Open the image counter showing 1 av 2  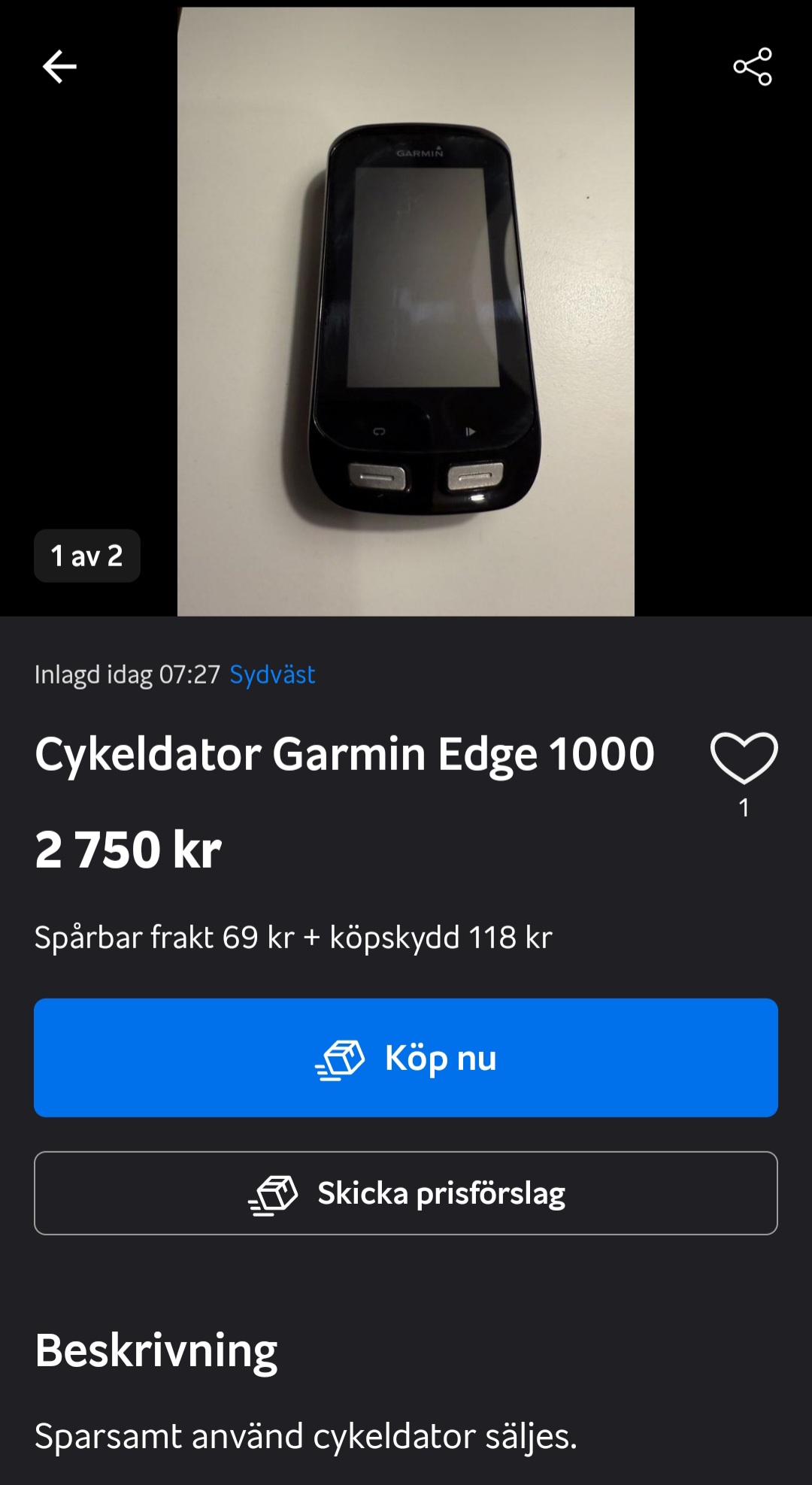[x=86, y=556]
